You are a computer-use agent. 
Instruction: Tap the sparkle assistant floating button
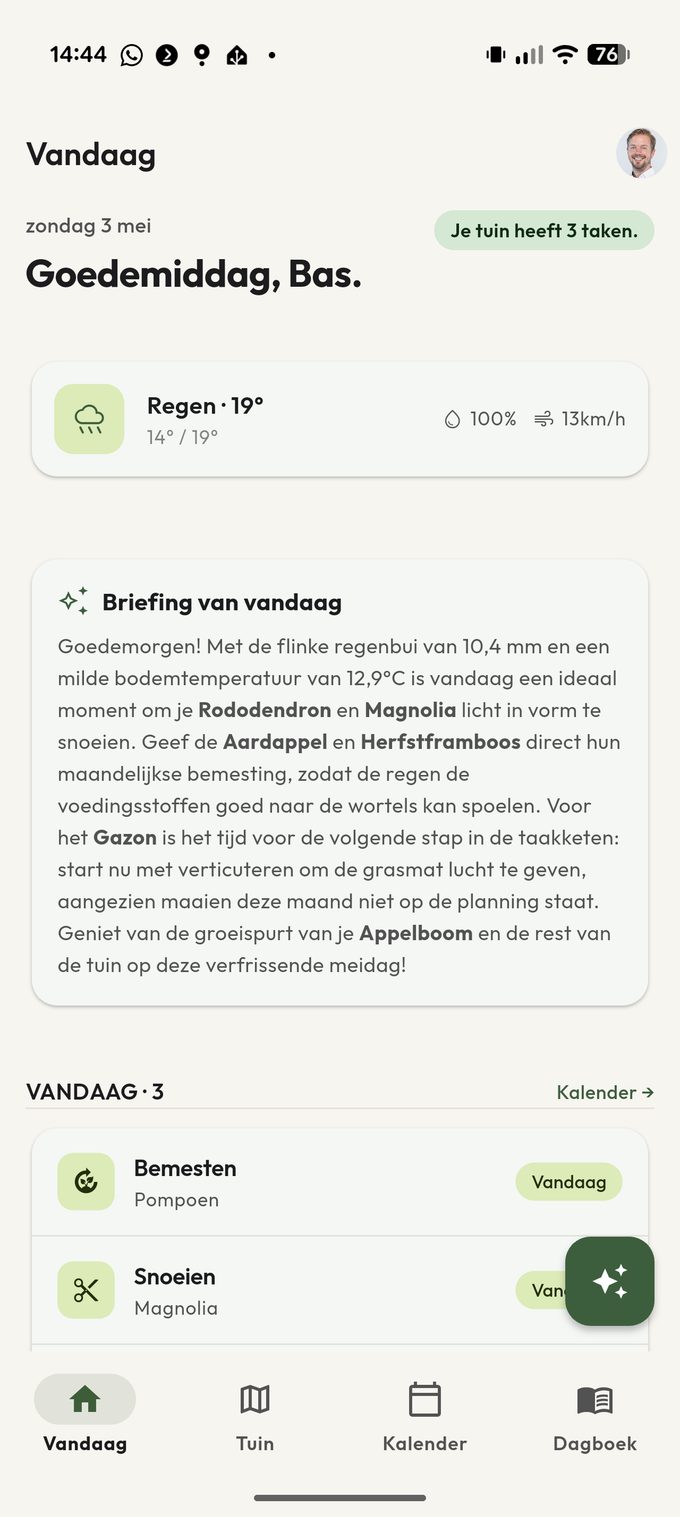610,1281
